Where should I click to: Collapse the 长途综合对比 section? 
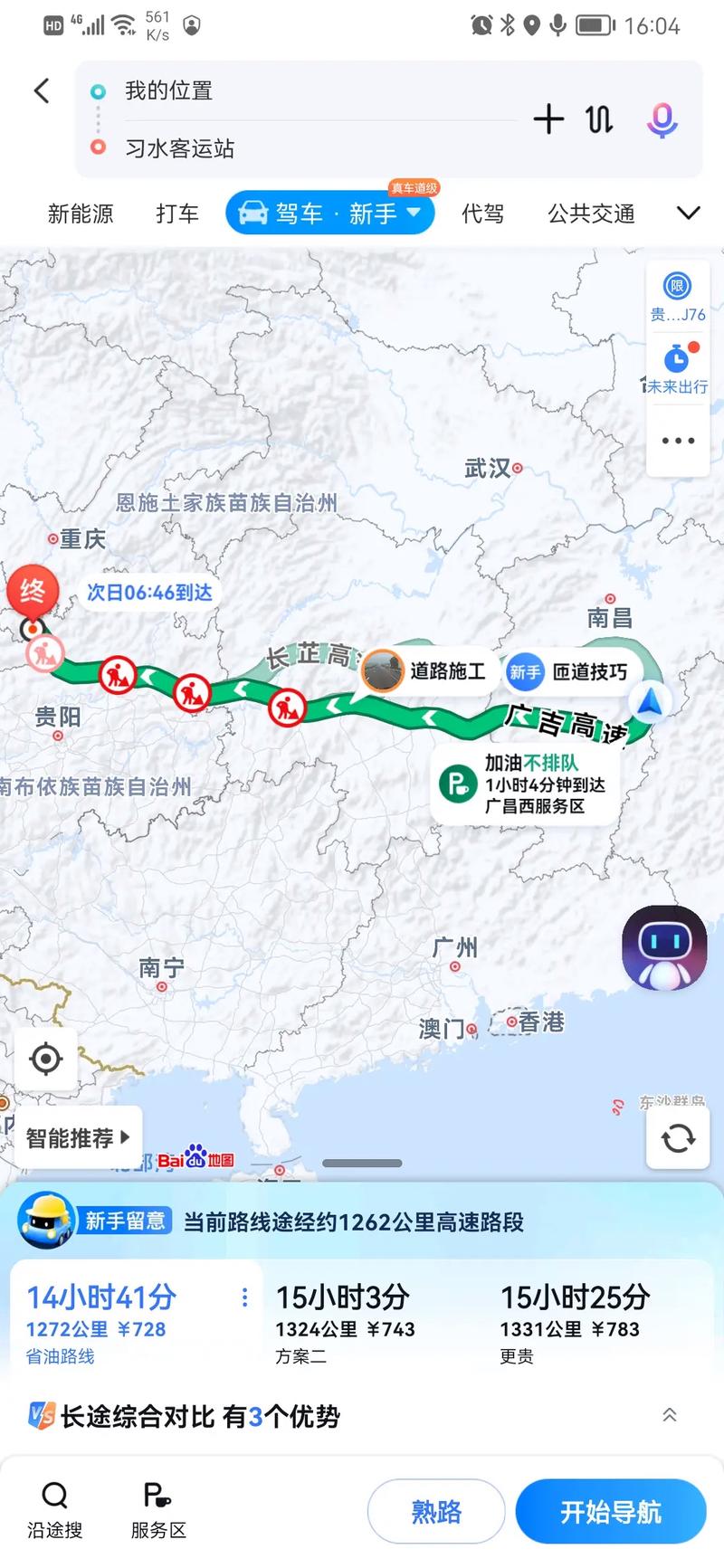(x=670, y=1416)
